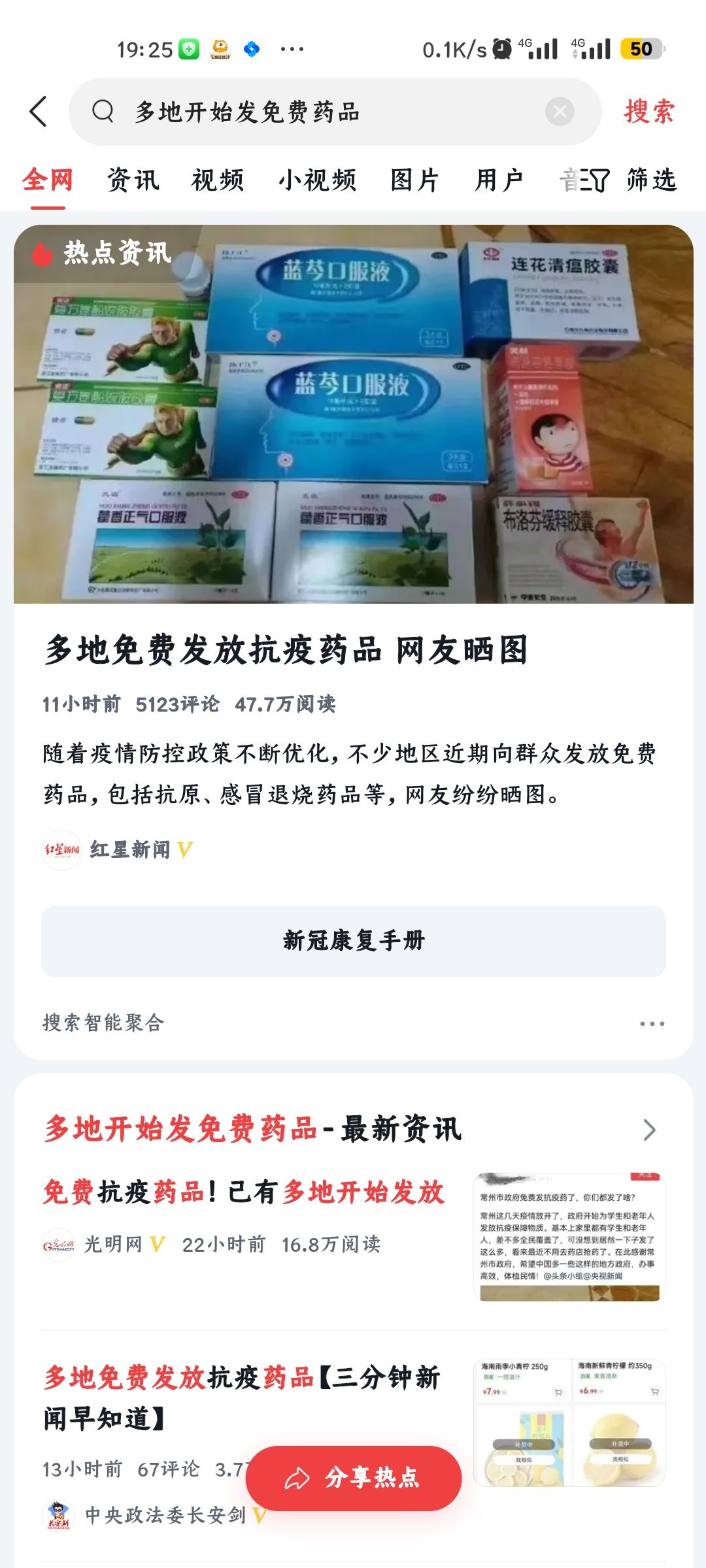
Task: Switch to the 视频 tab
Action: [x=218, y=180]
